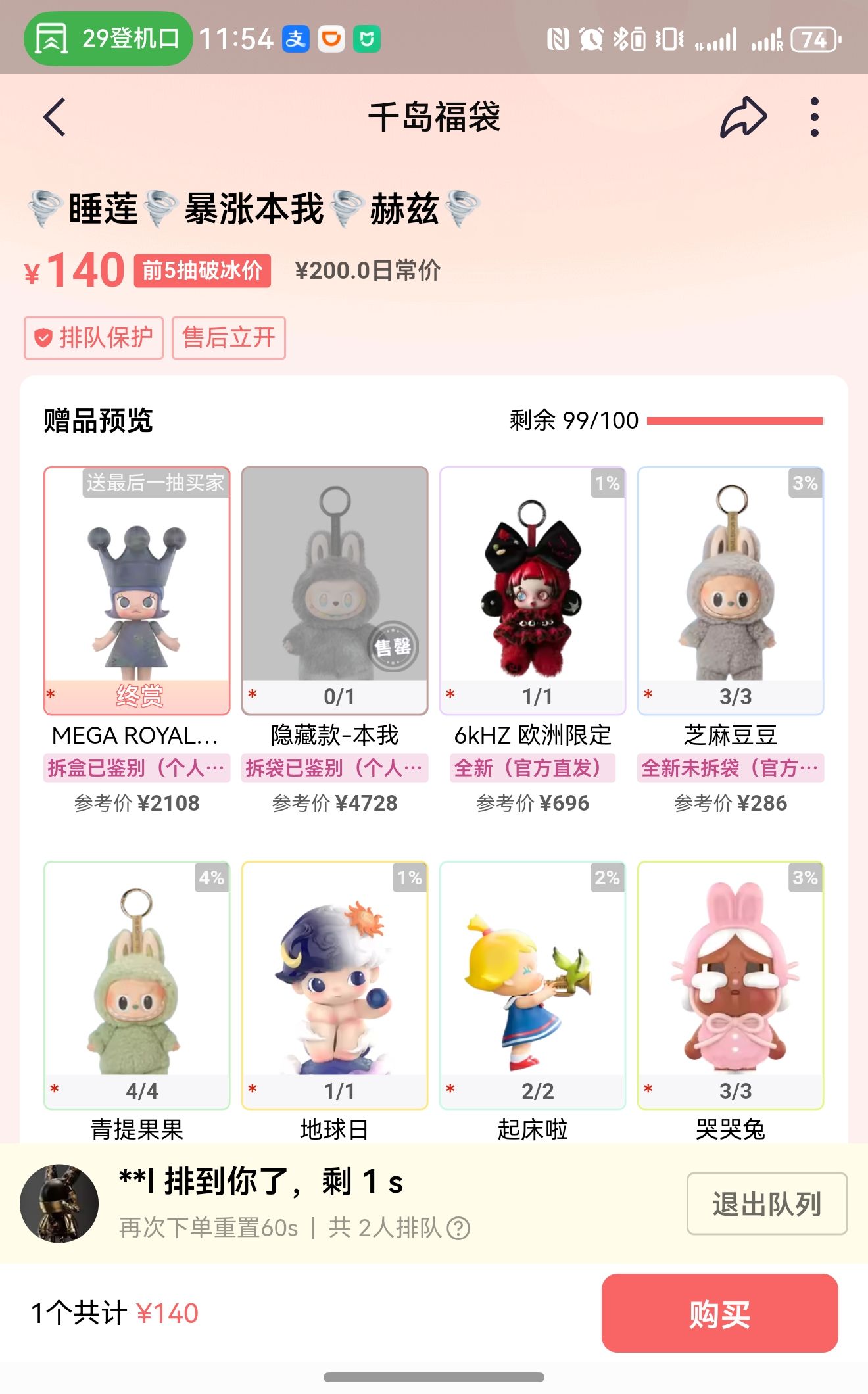Screen dimensions: 868x1394
Task: Tap the 排队保护 tag
Action: [93, 338]
